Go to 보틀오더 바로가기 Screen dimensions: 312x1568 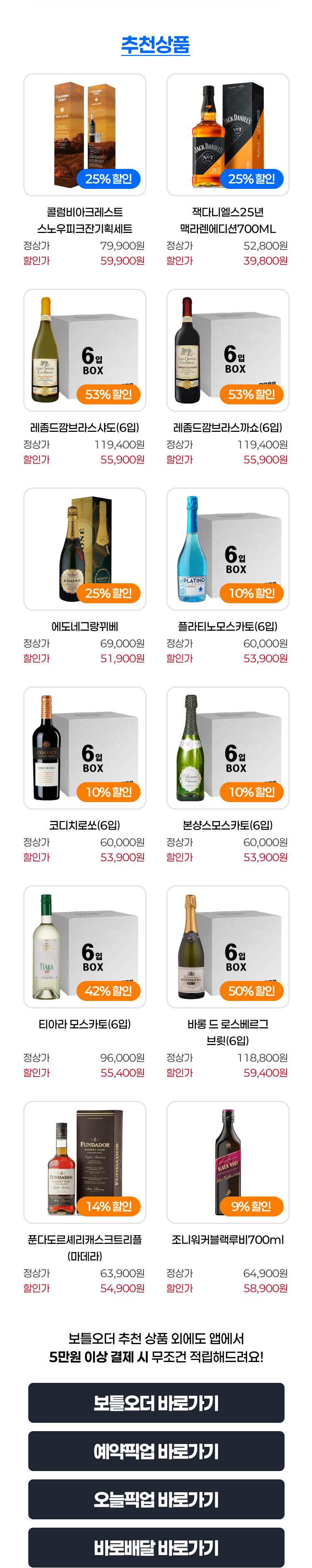(156, 1403)
